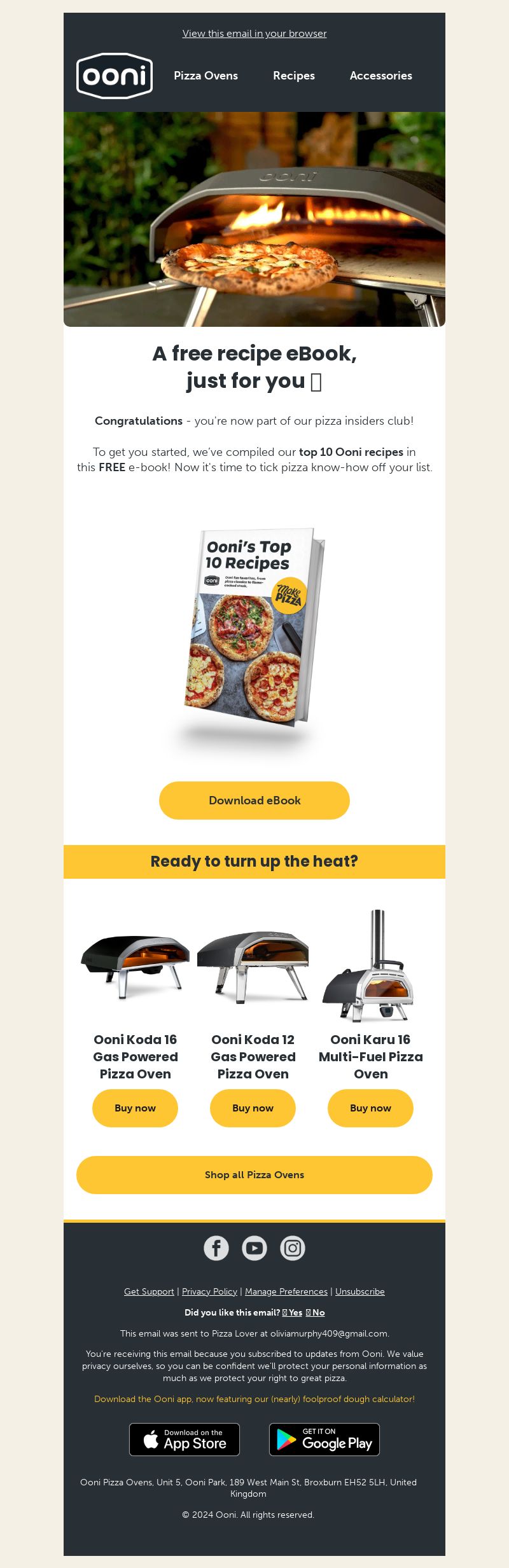The image size is (509, 1568).
Task: Visit Ooni's Facebook page
Action: (216, 1248)
